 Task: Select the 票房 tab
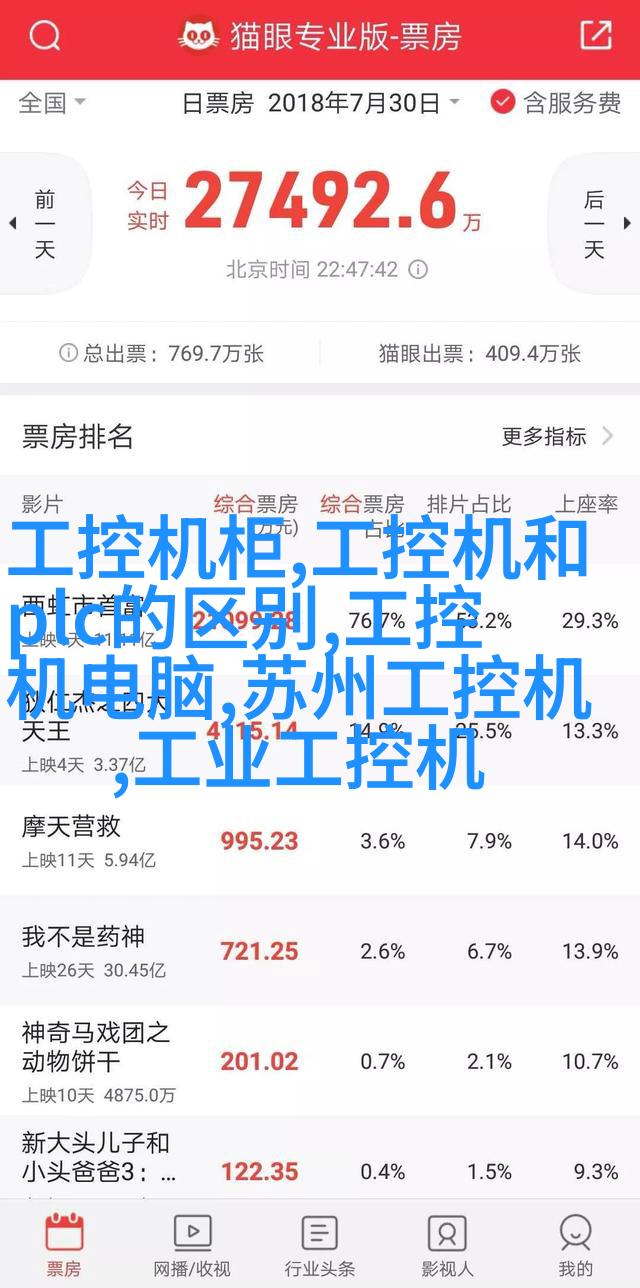[x=64, y=1243]
